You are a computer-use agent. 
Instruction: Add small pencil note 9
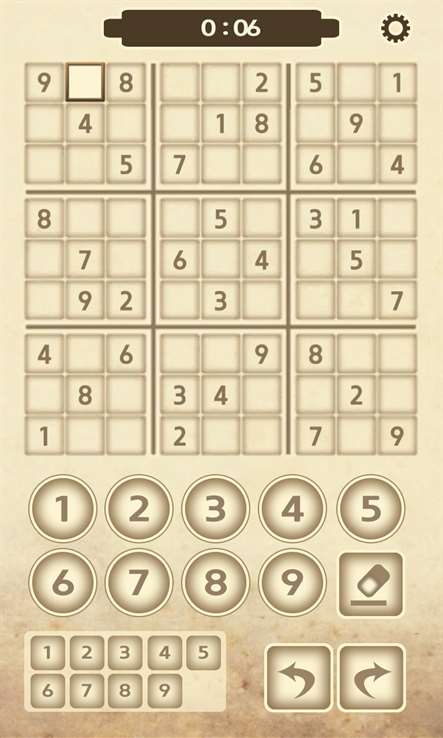[165, 691]
